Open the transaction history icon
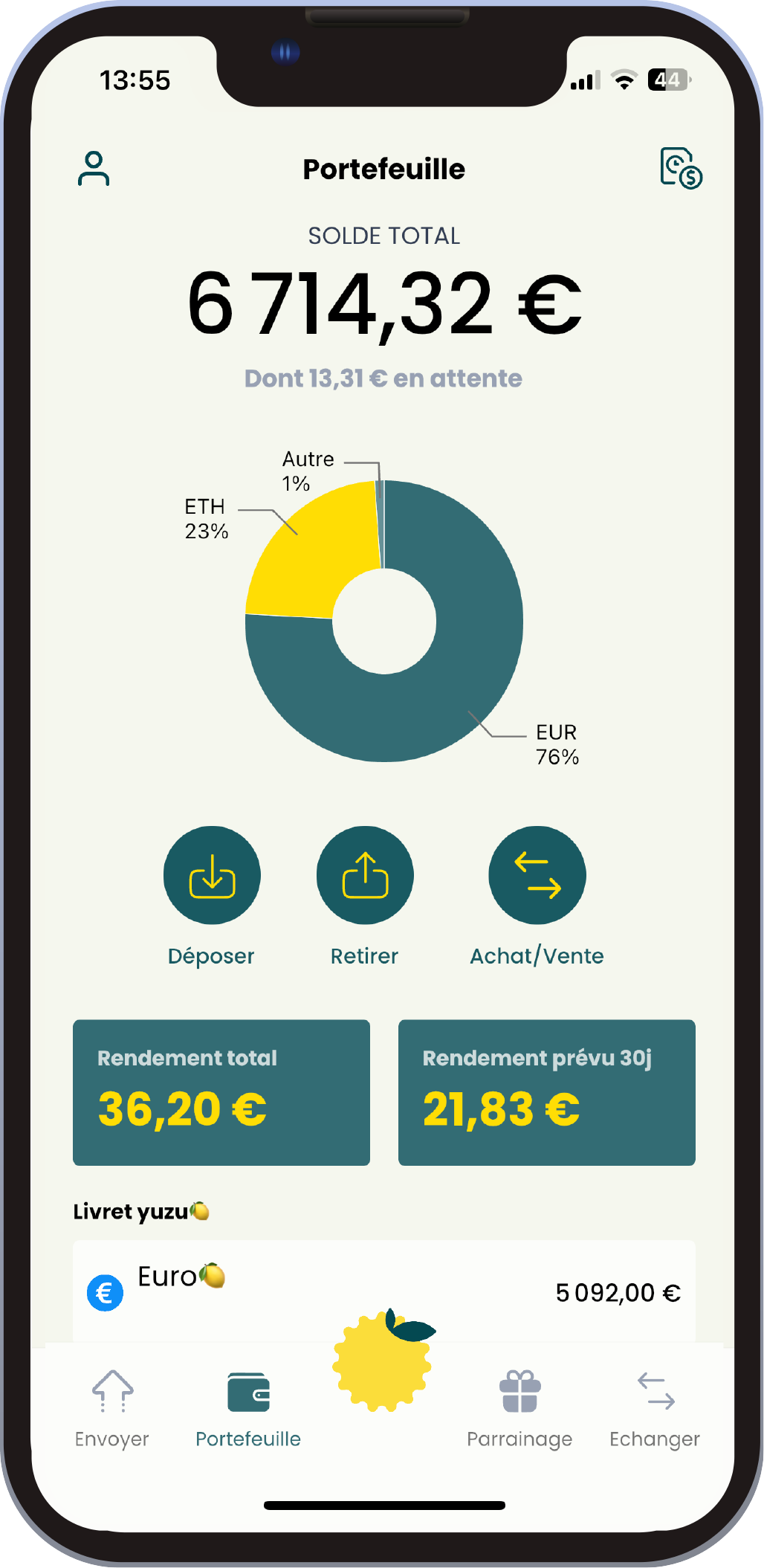 681,168
